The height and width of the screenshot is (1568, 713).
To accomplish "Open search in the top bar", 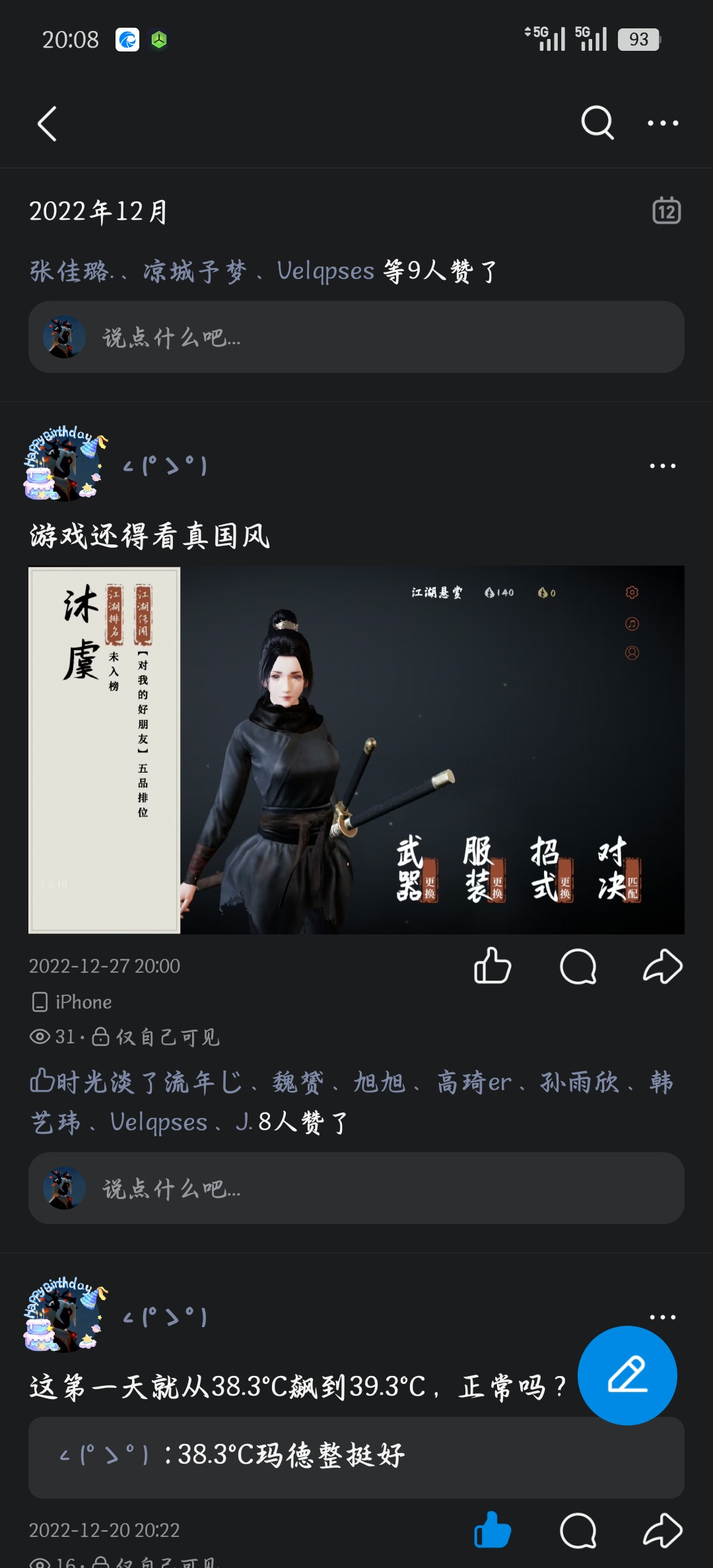I will (597, 123).
